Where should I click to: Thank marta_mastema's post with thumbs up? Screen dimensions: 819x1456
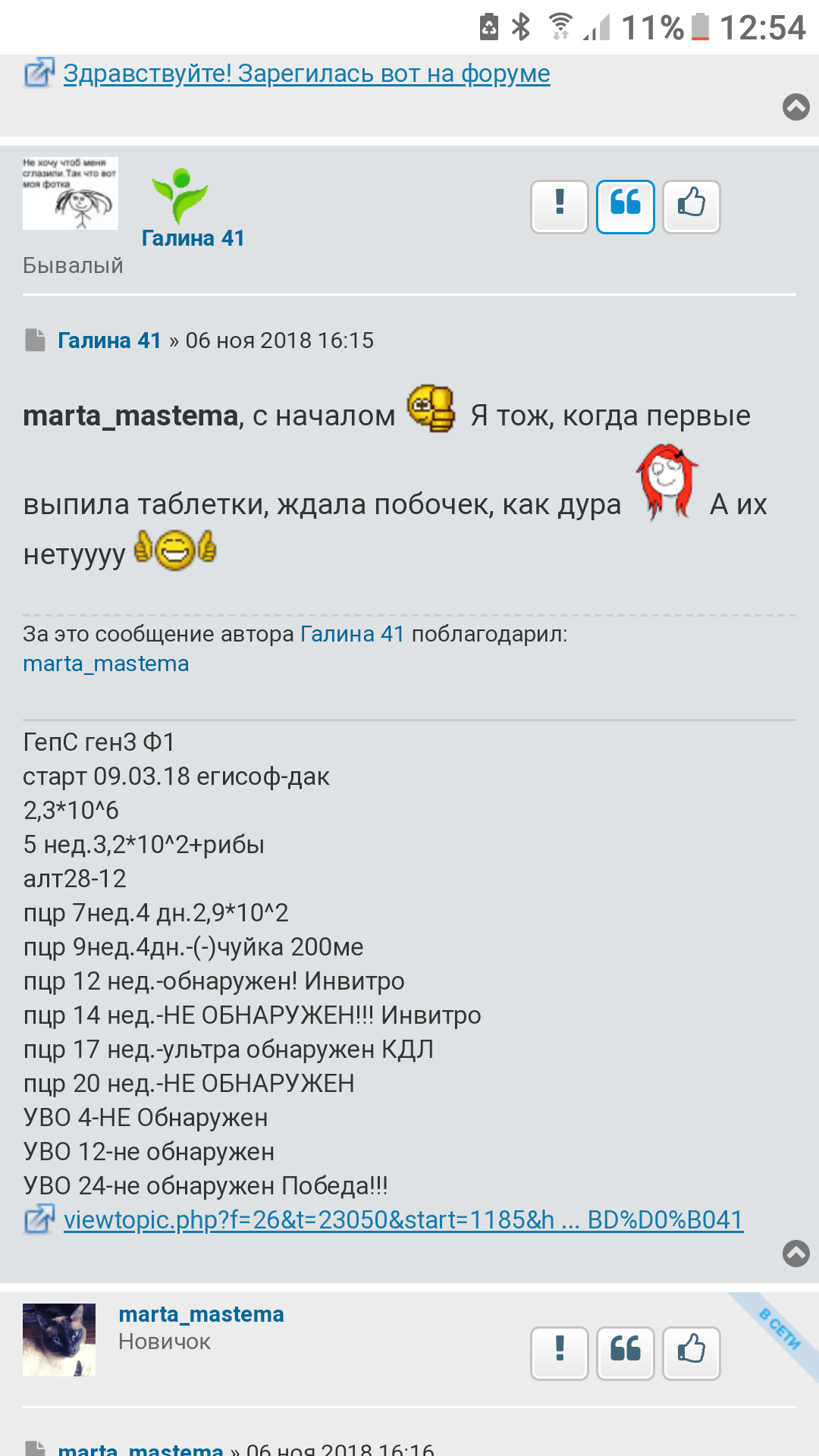click(692, 1353)
